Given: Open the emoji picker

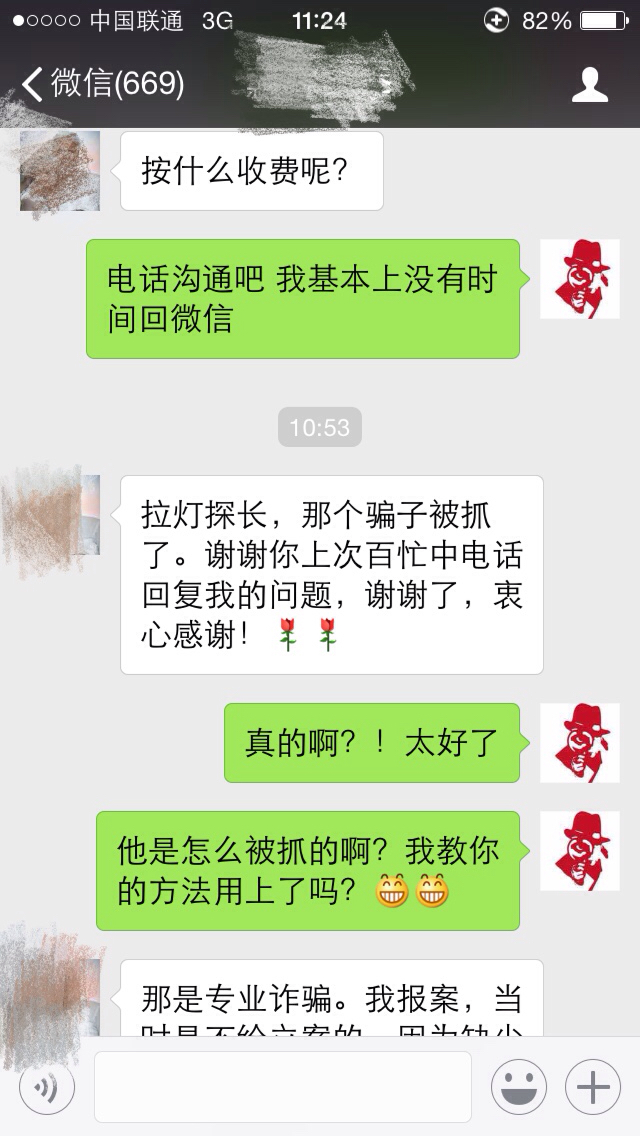Looking at the screenshot, I should pyautogui.click(x=518, y=1087).
